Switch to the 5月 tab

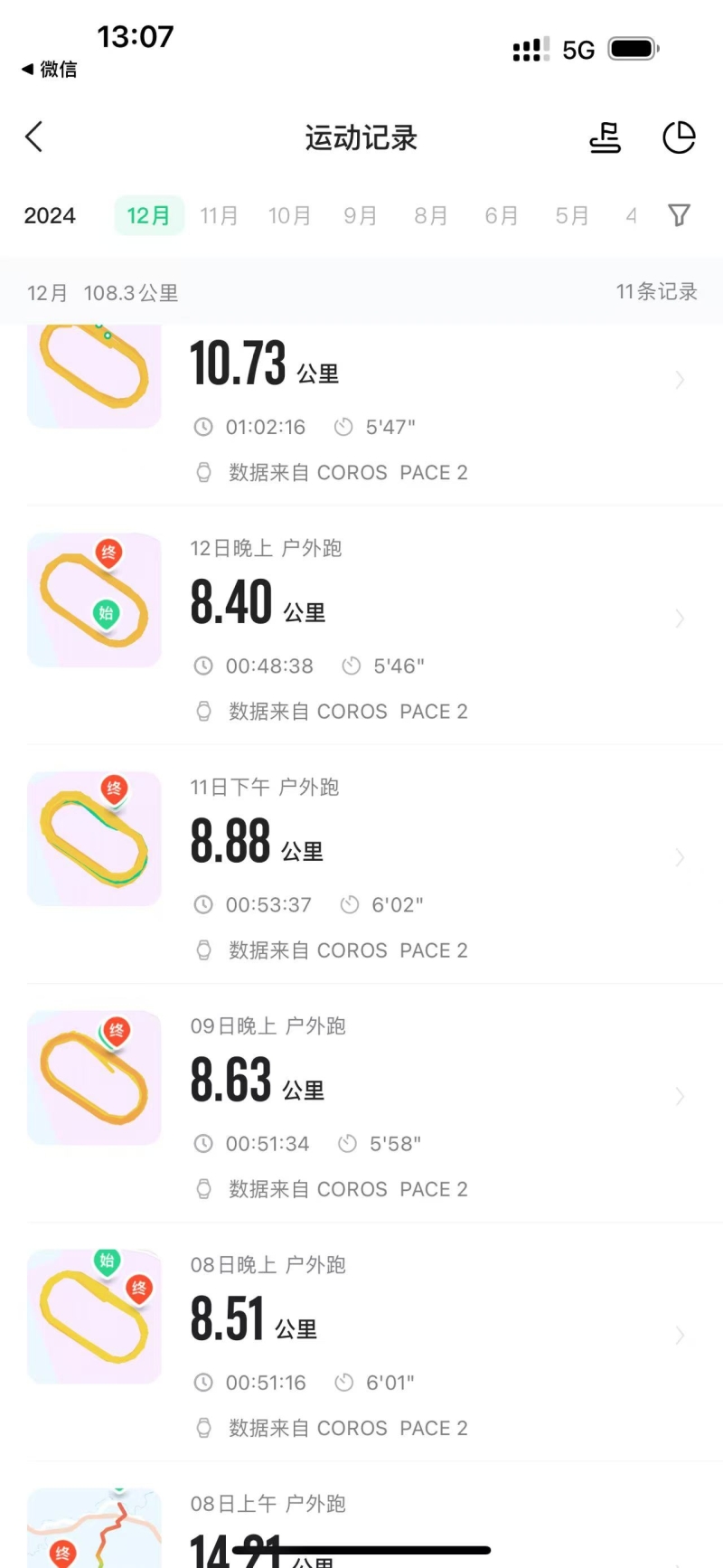click(571, 215)
